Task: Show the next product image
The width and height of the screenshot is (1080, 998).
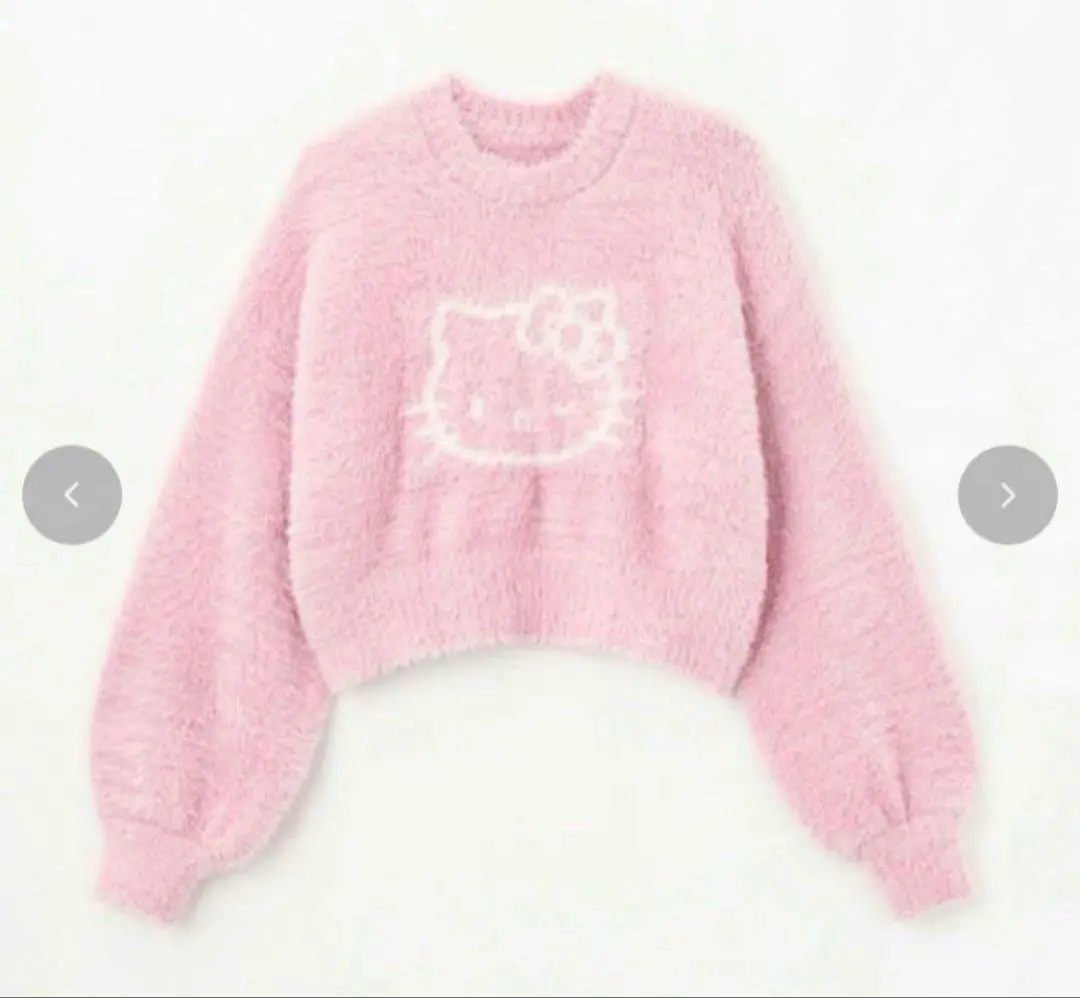Action: (x=1007, y=495)
